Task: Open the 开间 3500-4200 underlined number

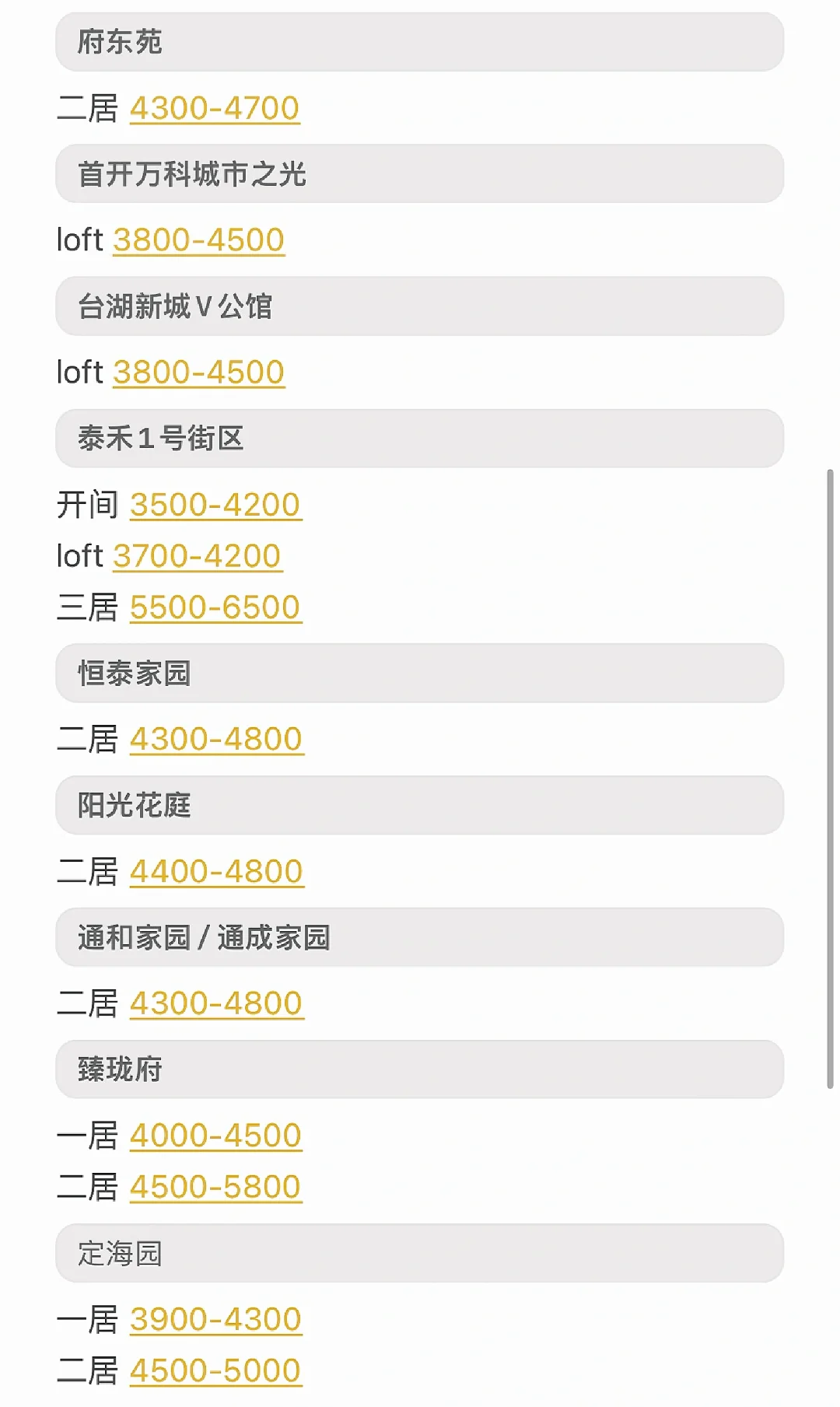Action: (x=215, y=505)
